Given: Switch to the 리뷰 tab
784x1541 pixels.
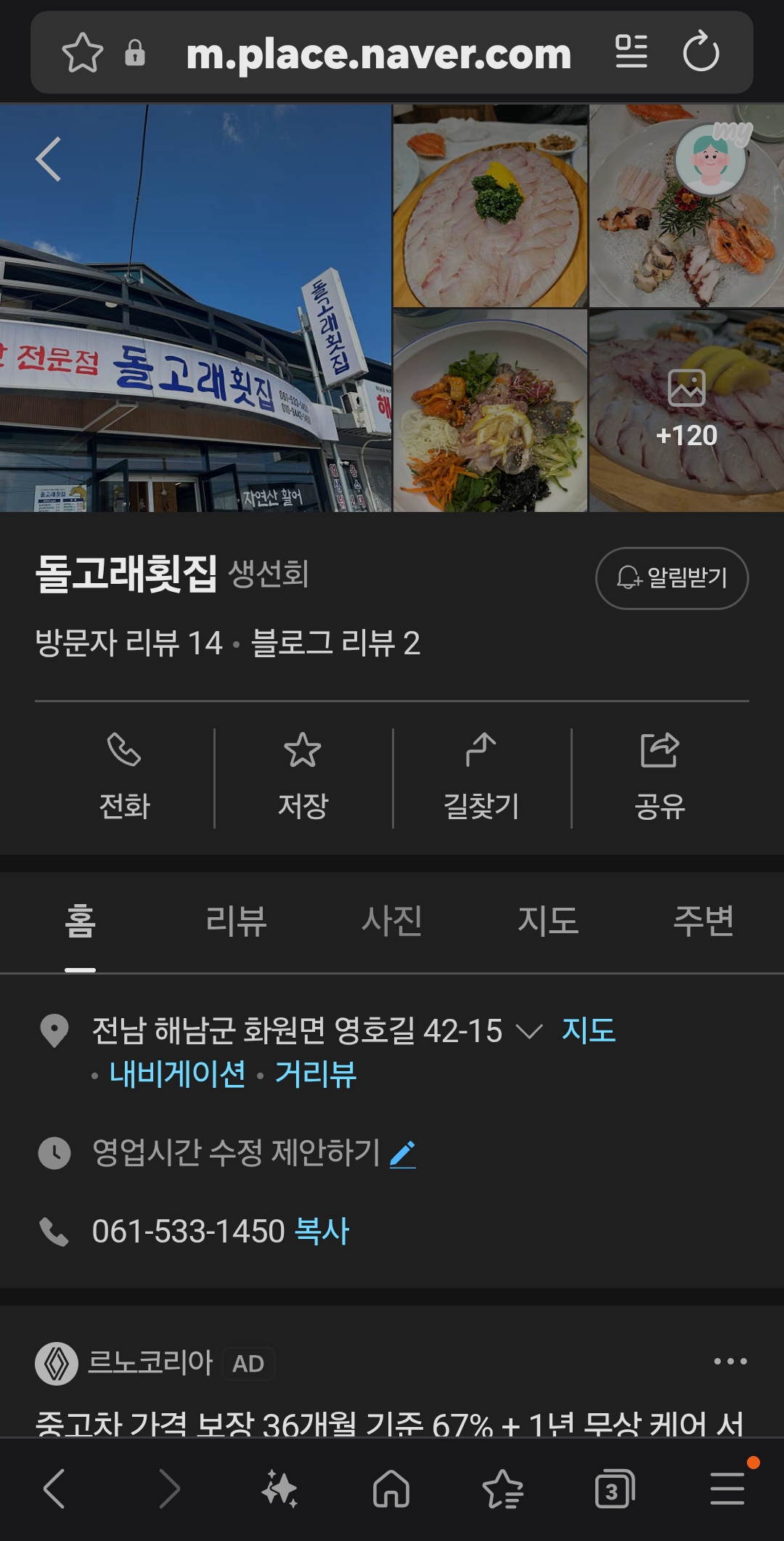Looking at the screenshot, I should [x=236, y=921].
